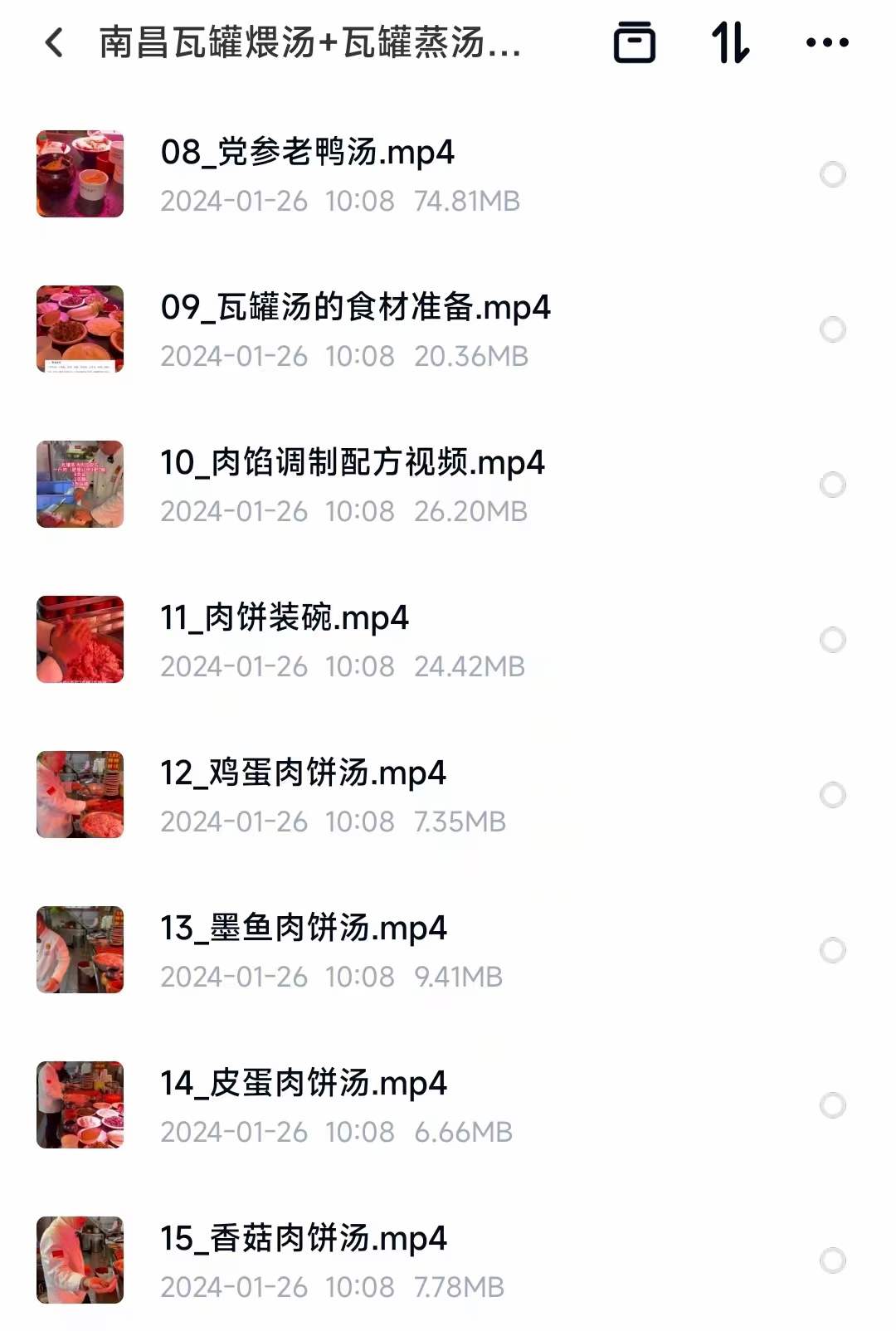Select checkbox for 09_瓦罐汤的食材准备.mp4
The image size is (896, 1331).
tap(830, 329)
